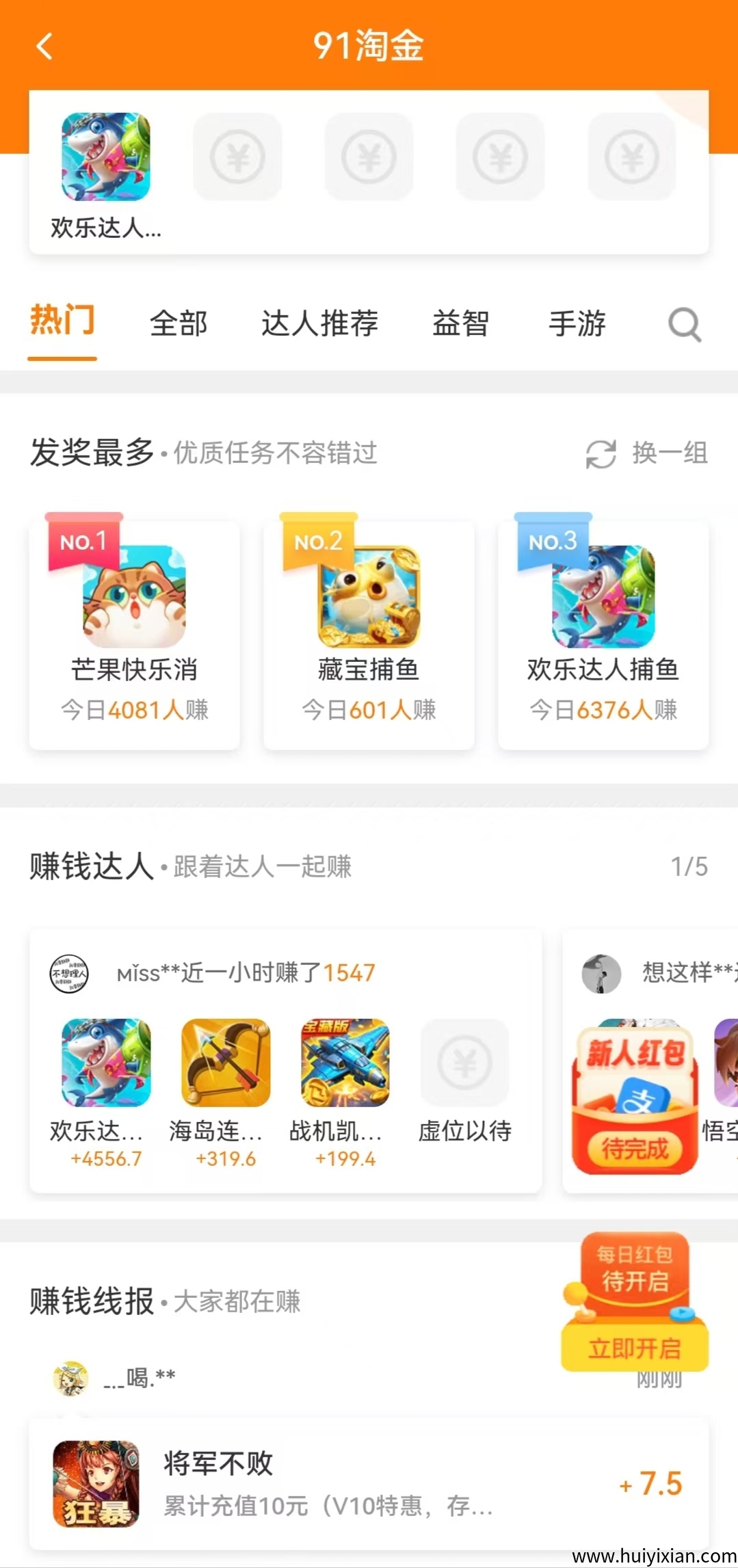Switch to the 达人推荐 tab
The image size is (738, 1568).
click(x=319, y=323)
